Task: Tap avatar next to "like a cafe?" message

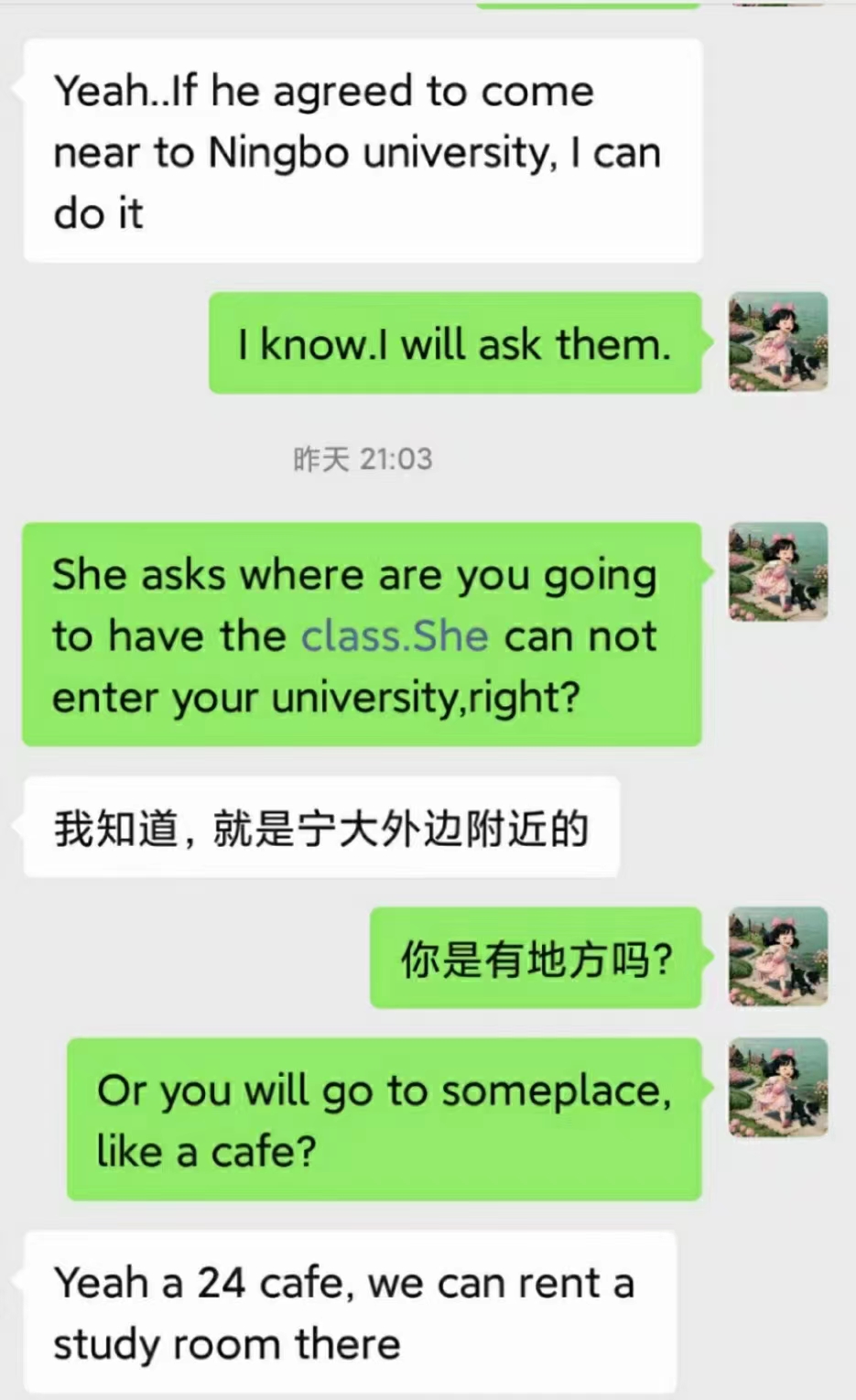Action: (x=777, y=1088)
